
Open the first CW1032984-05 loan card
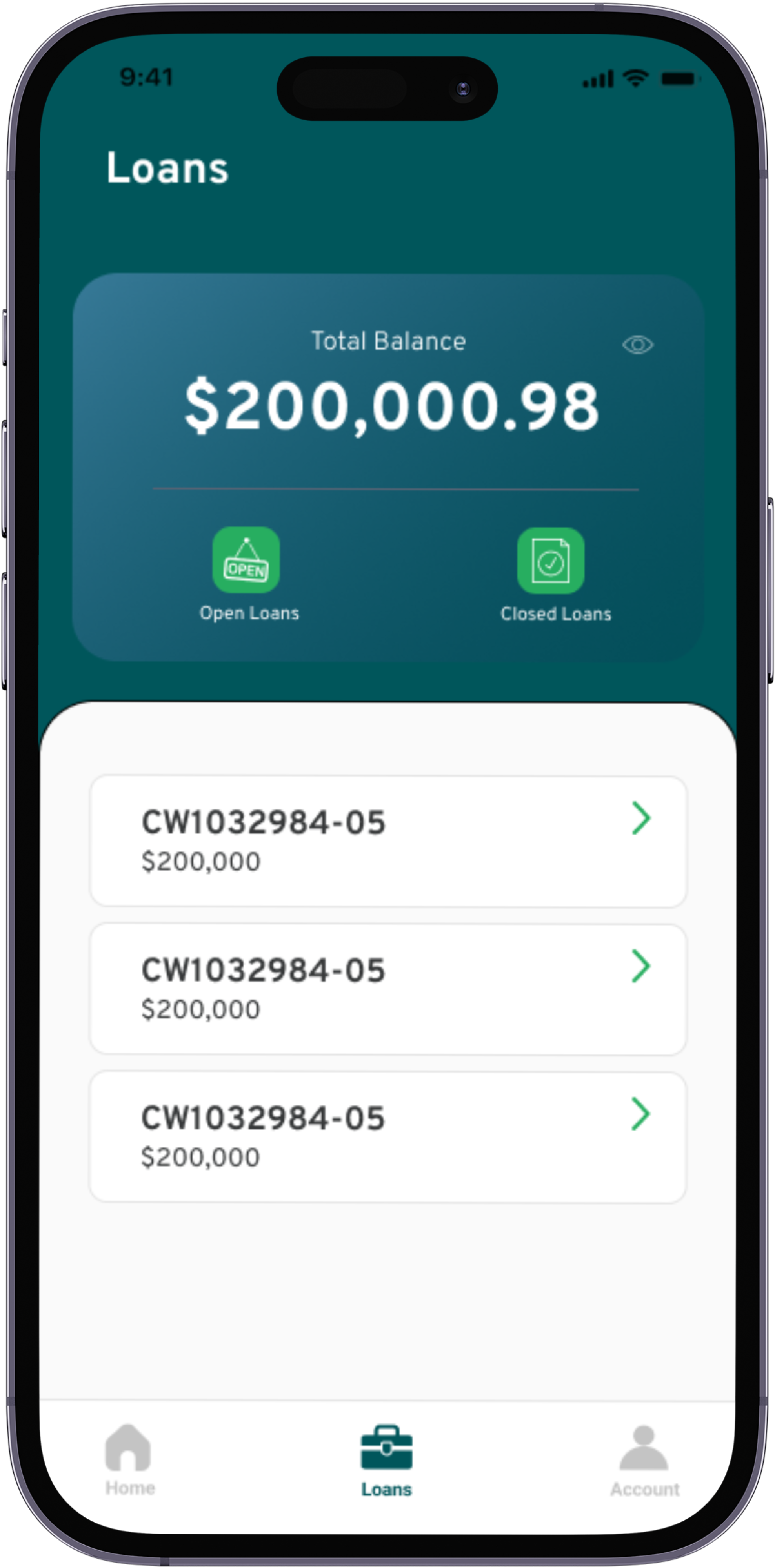pyautogui.click(x=388, y=841)
